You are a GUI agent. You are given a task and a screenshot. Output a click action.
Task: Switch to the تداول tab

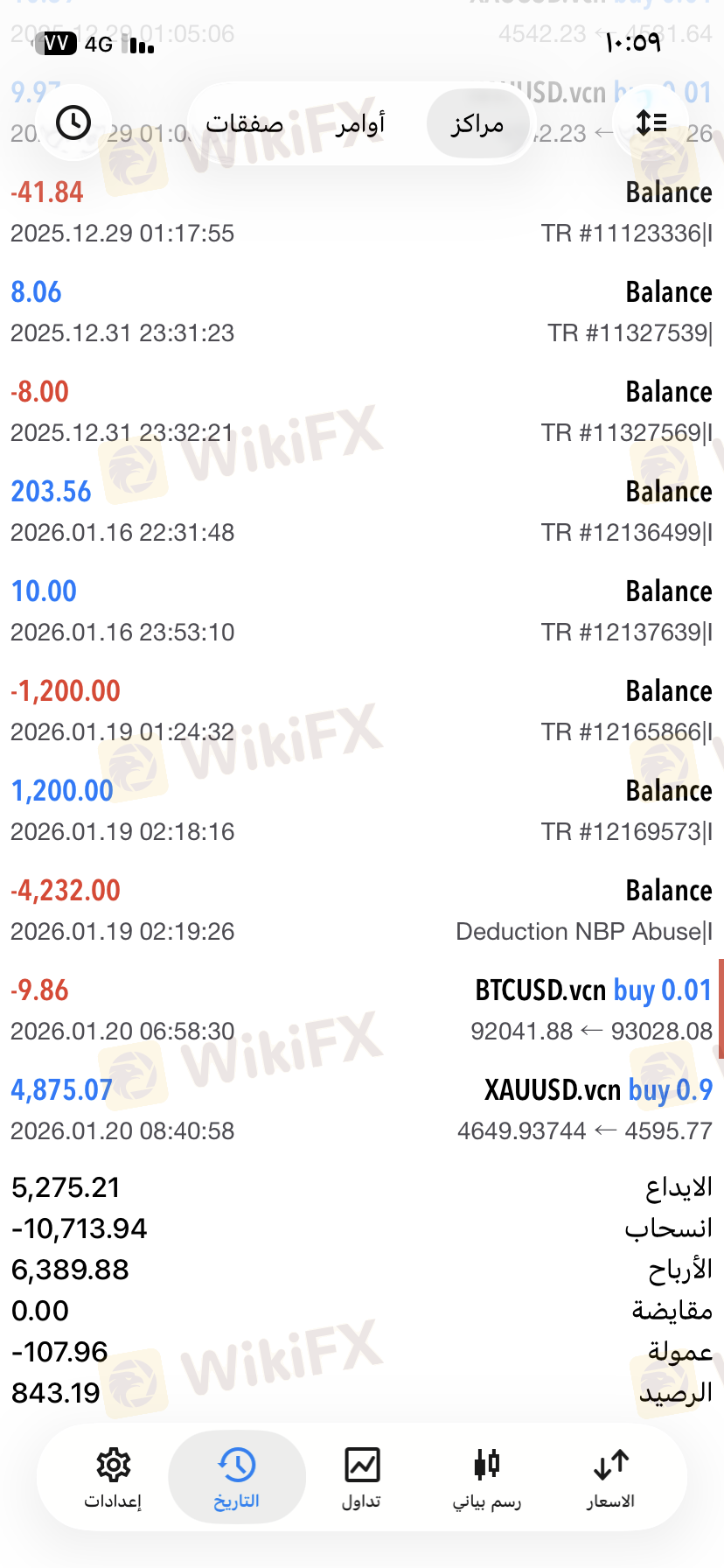coord(361,1477)
